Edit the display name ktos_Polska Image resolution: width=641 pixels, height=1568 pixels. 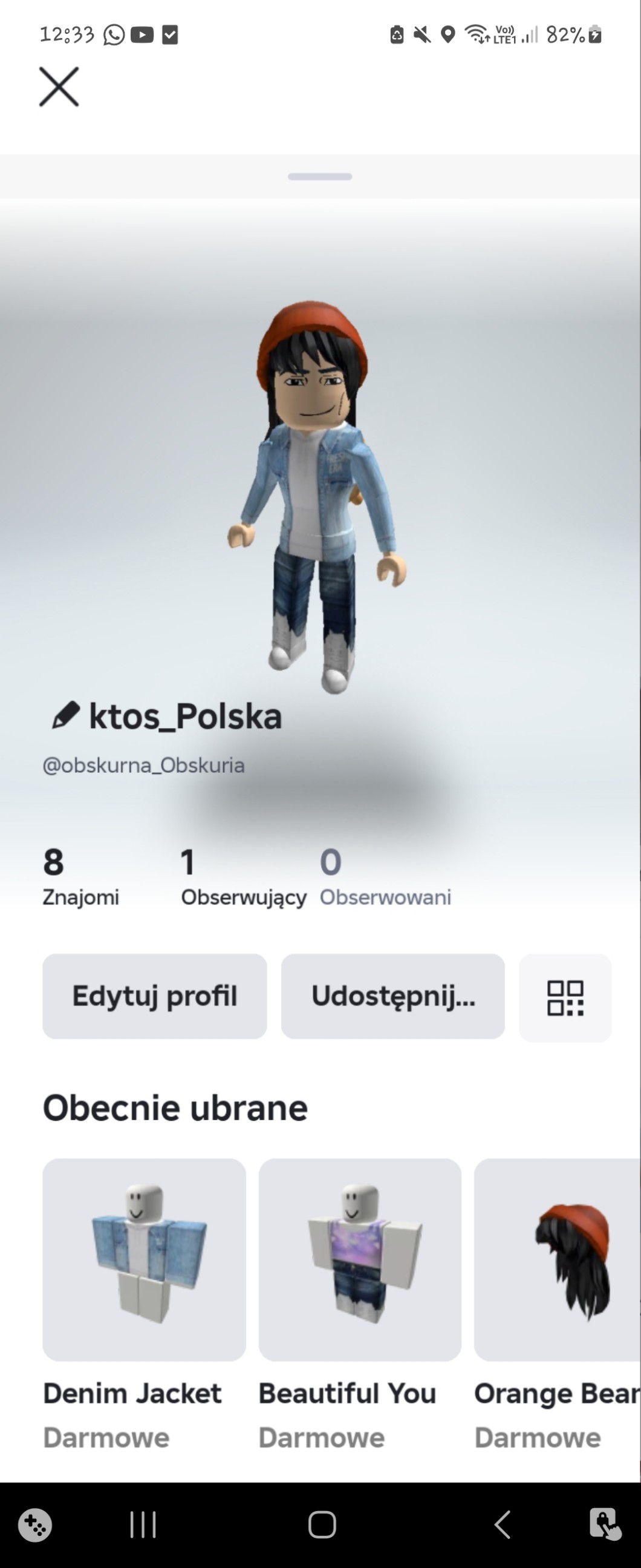point(66,715)
